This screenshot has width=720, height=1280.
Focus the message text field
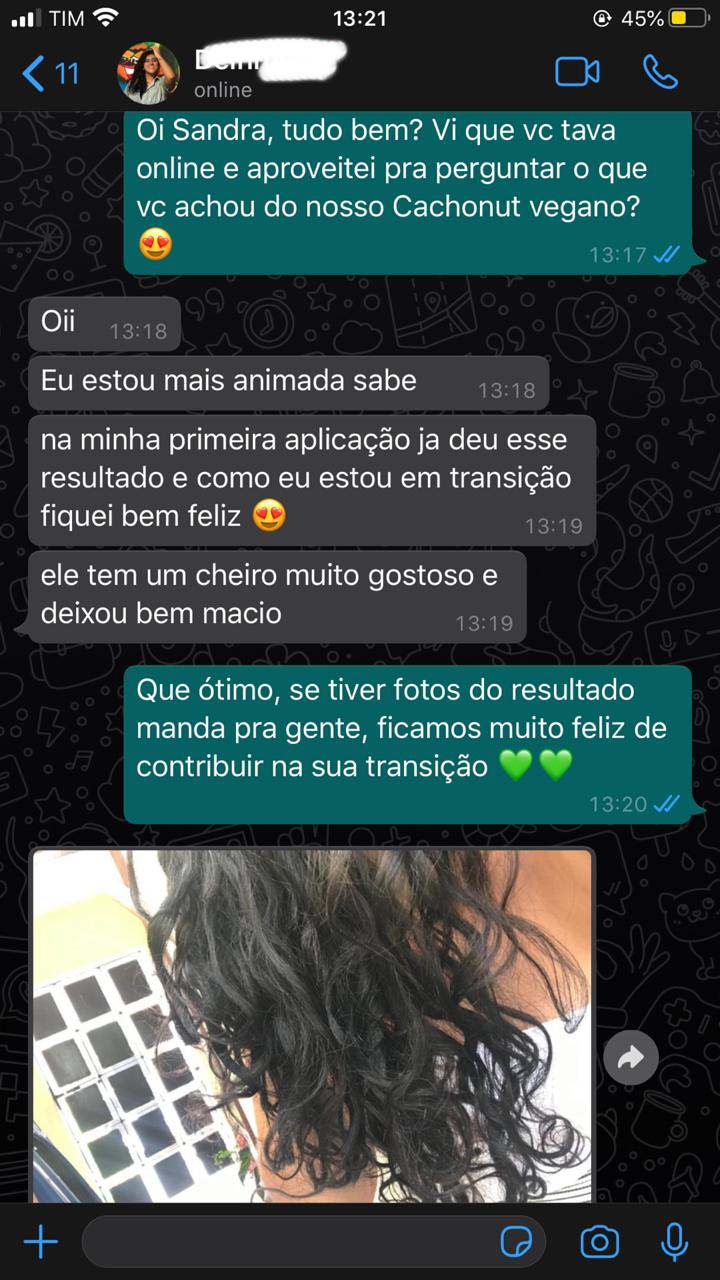coord(290,1243)
